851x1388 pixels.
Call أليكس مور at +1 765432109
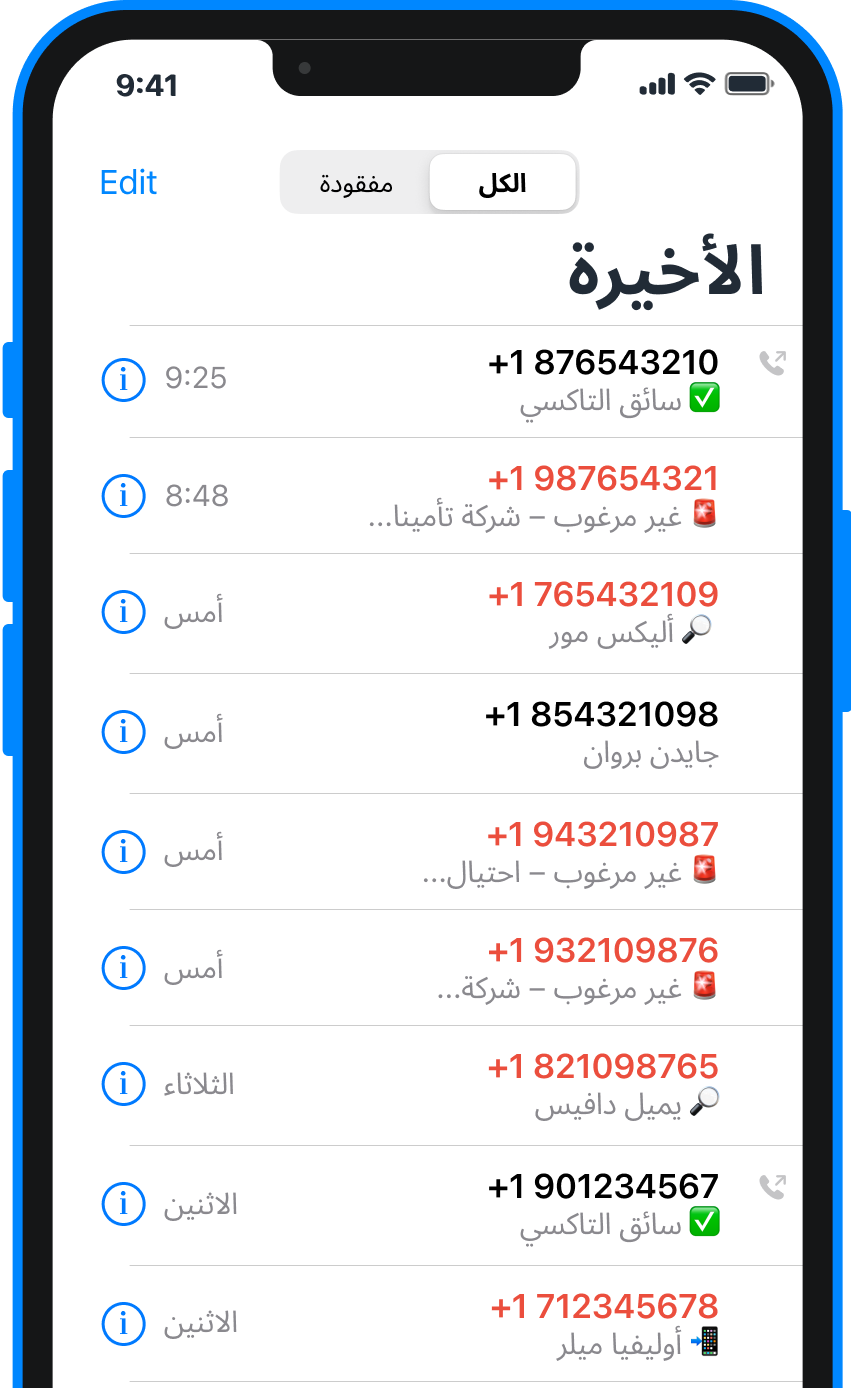[466, 614]
